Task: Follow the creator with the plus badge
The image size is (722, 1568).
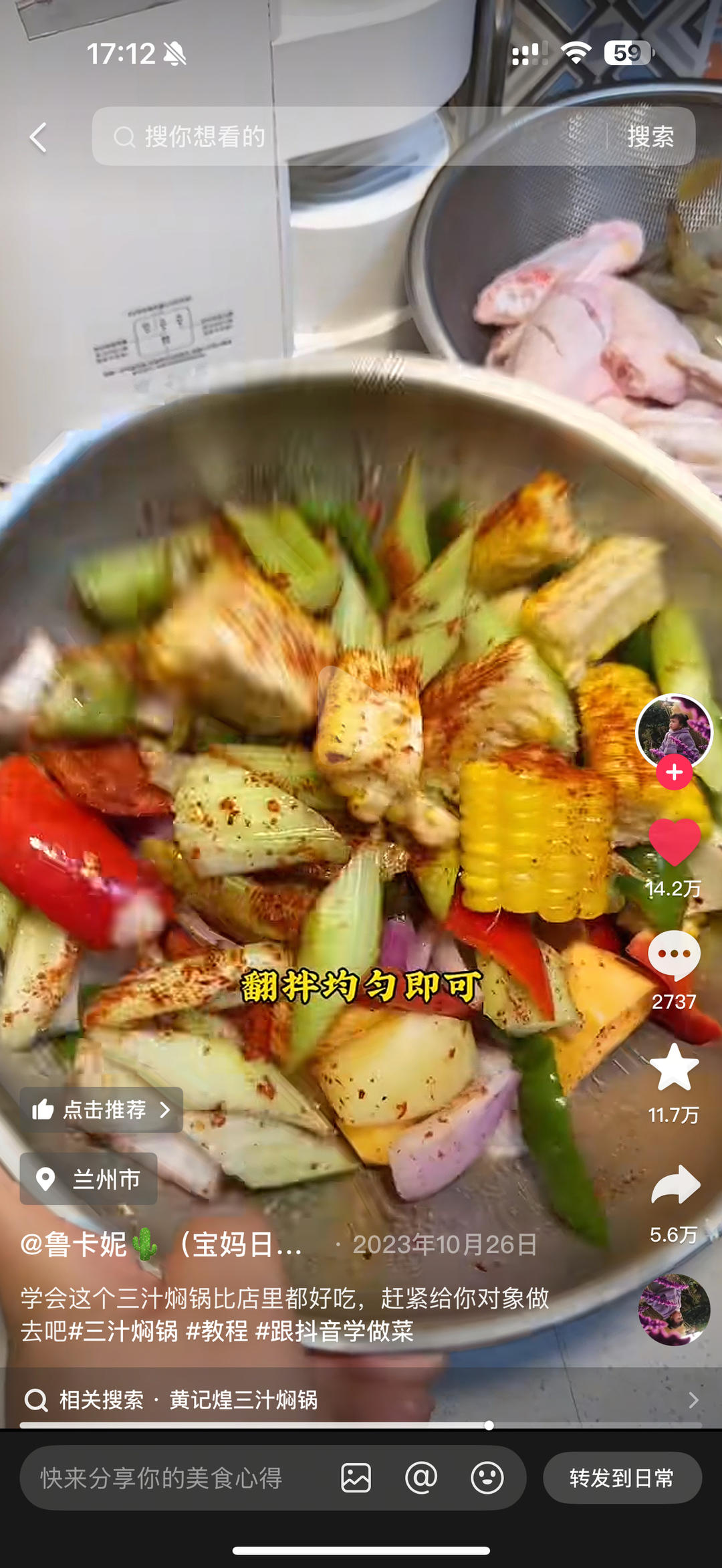Action: (674, 772)
